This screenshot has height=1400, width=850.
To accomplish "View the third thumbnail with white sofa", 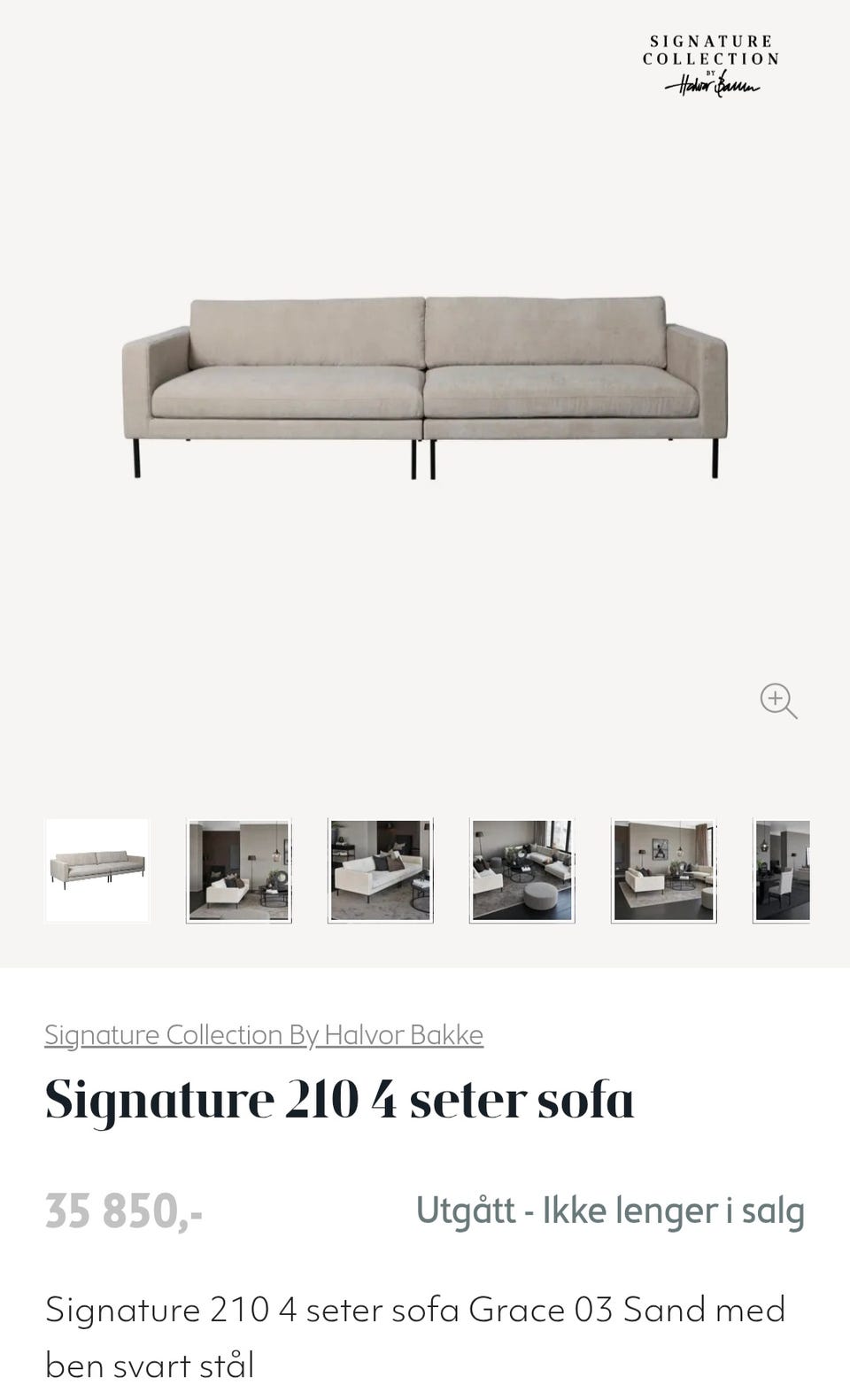I will 381,870.
